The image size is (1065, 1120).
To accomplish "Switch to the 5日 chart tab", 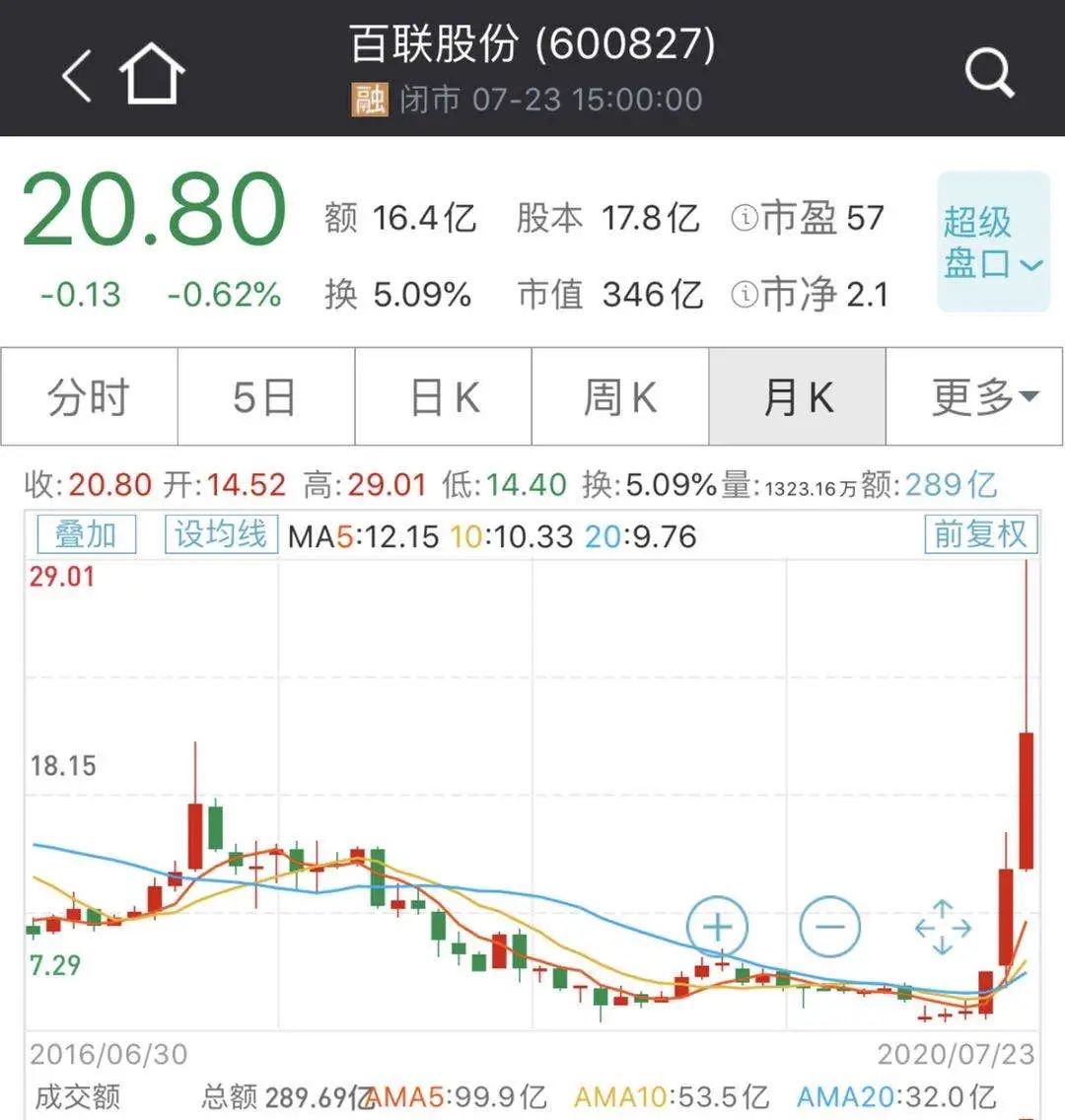I will click(265, 397).
